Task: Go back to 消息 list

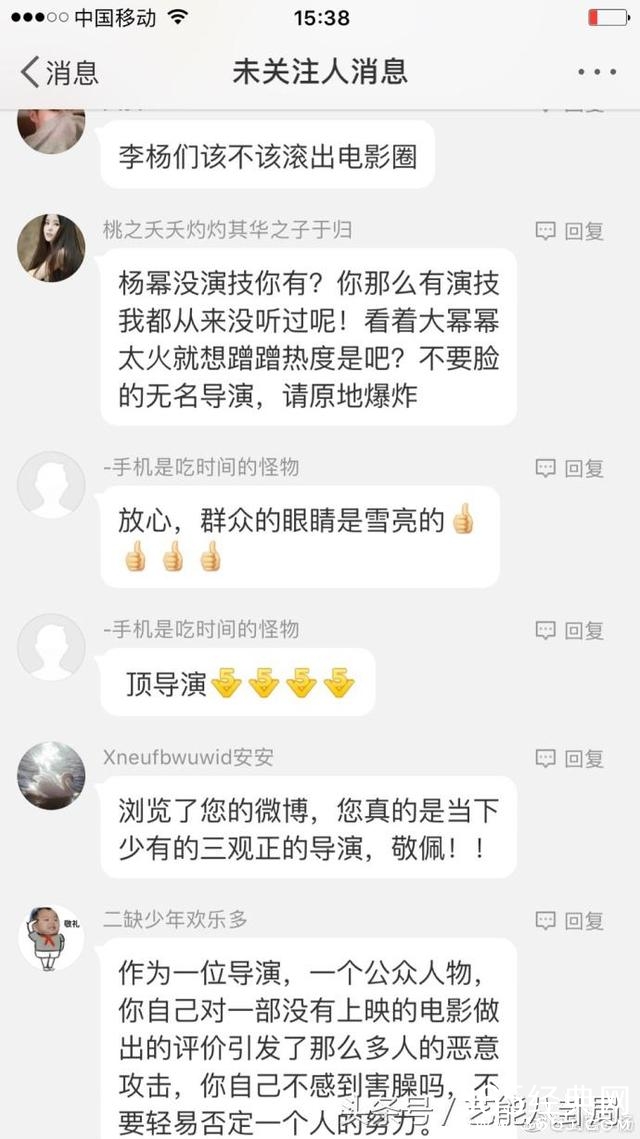Action: 60,72
